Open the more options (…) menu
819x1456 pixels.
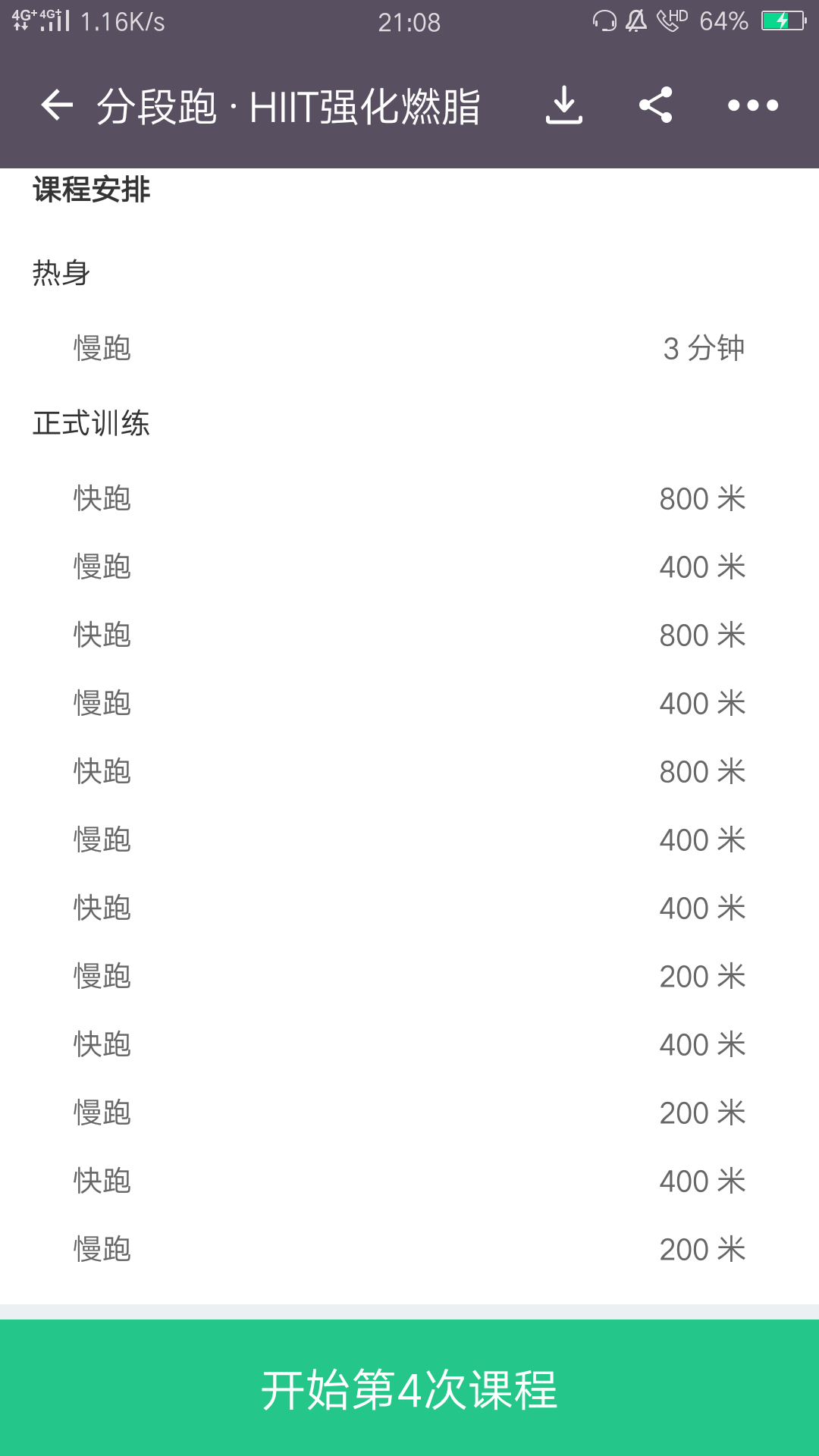point(751,105)
